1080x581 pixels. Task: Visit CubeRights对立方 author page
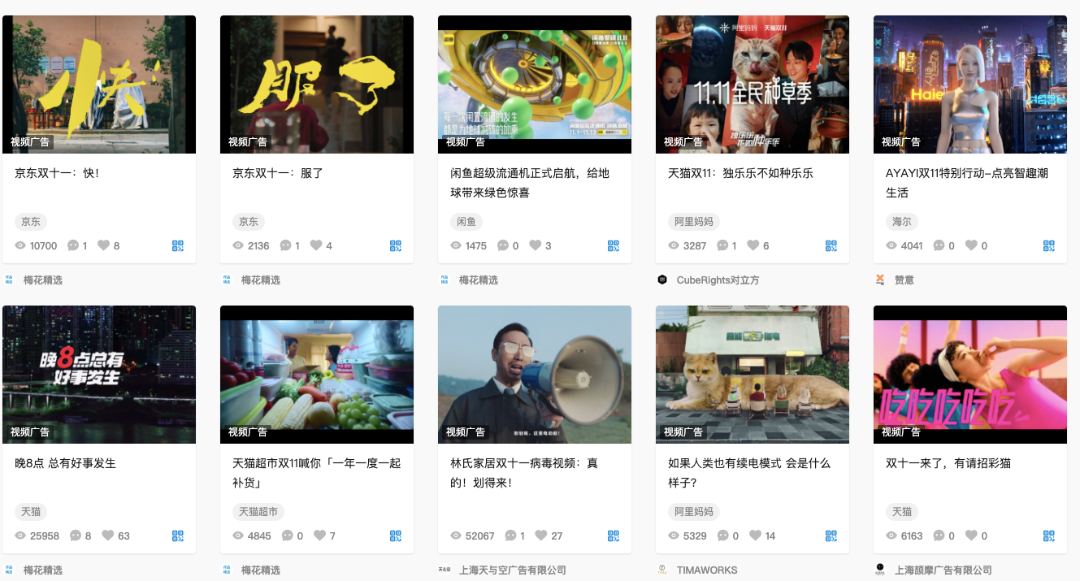coord(717,280)
